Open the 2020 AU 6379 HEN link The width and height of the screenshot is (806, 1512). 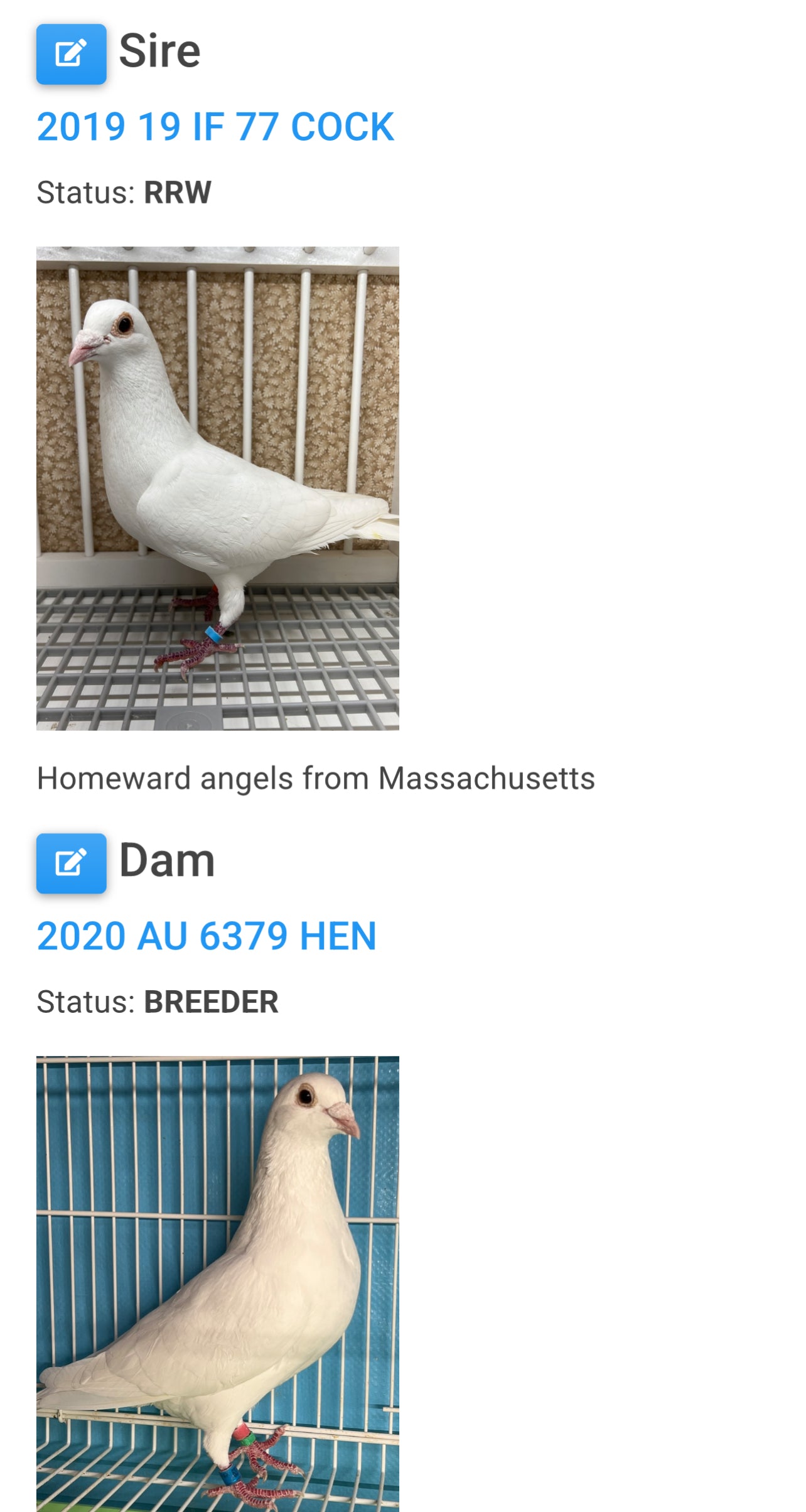[x=207, y=936]
